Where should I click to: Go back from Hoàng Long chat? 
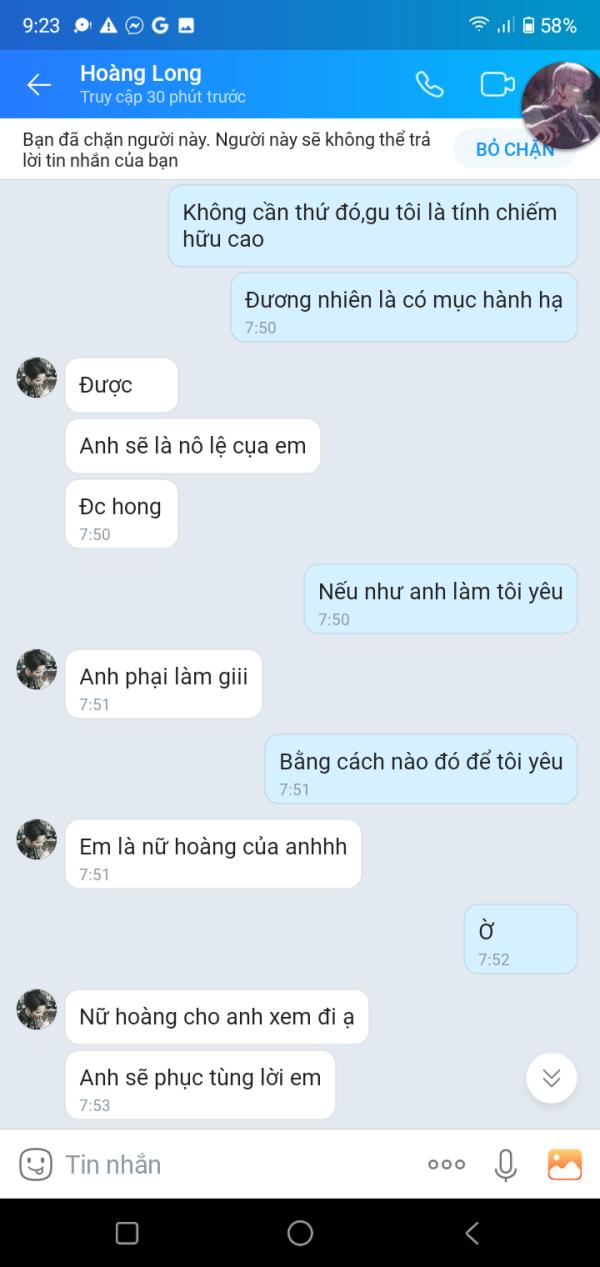pos(39,85)
